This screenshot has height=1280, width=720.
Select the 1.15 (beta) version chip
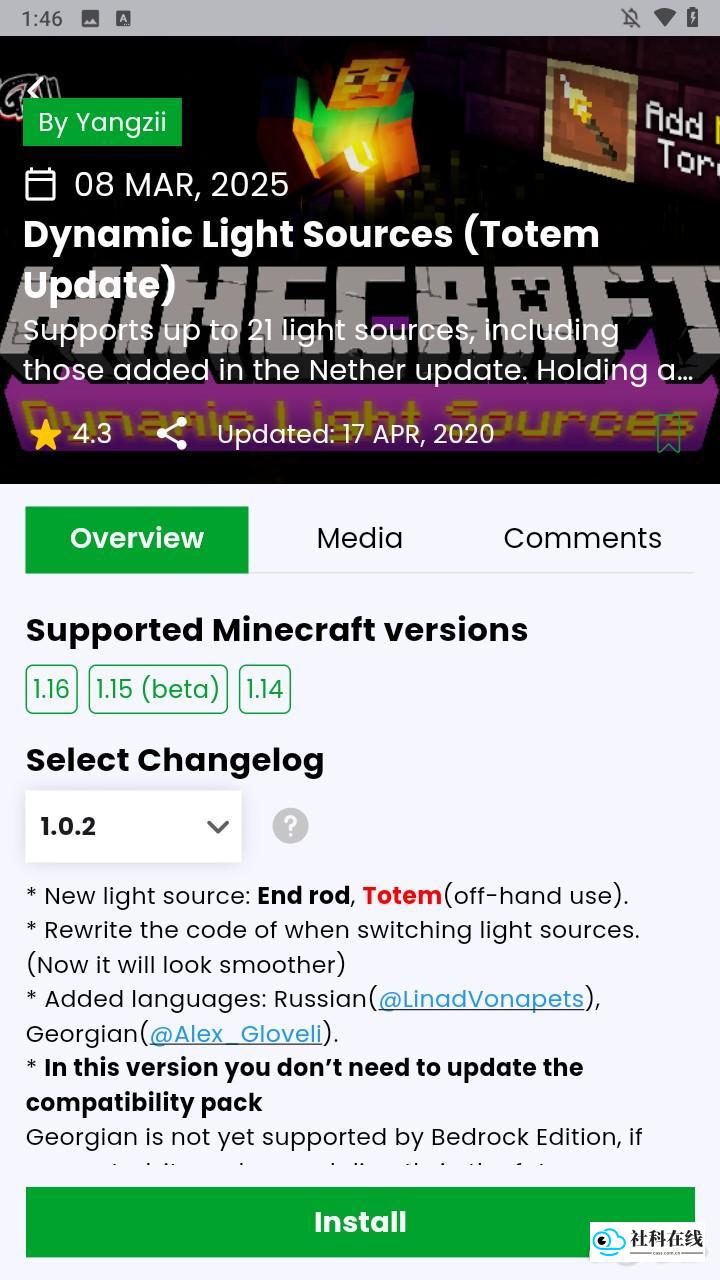point(158,689)
